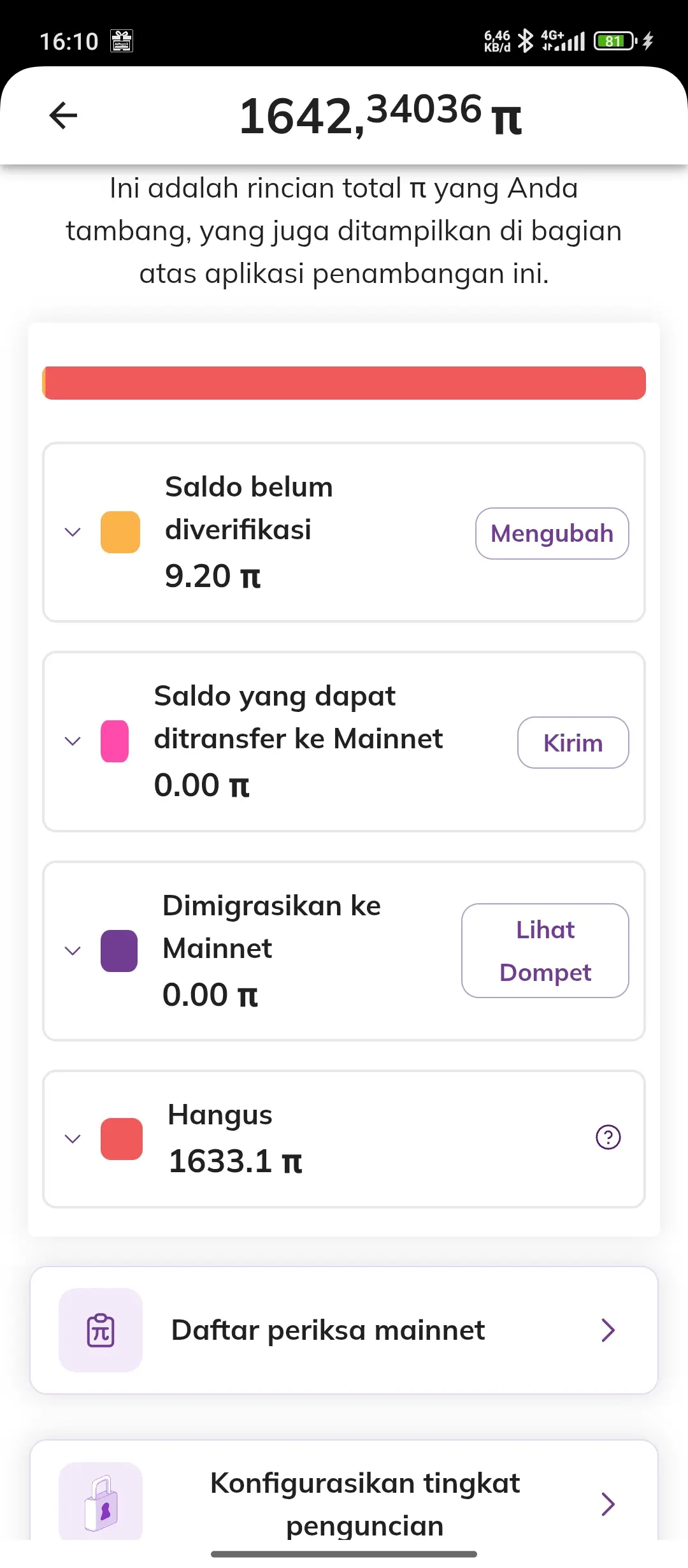Screen dimensions: 688x1568
Task: Go back using the arrow icon
Action: (x=63, y=115)
